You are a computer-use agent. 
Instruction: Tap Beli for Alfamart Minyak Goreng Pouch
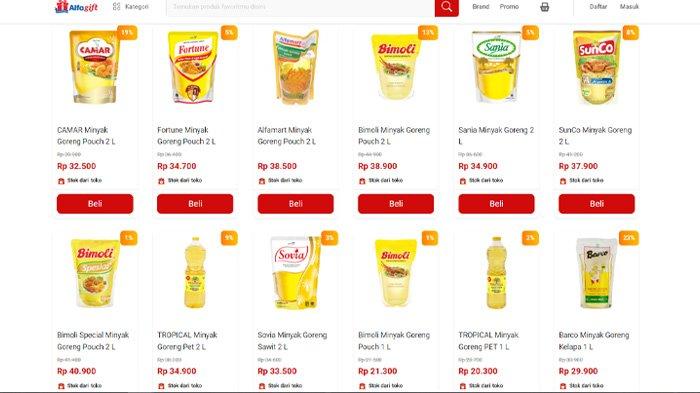pyautogui.click(x=296, y=204)
